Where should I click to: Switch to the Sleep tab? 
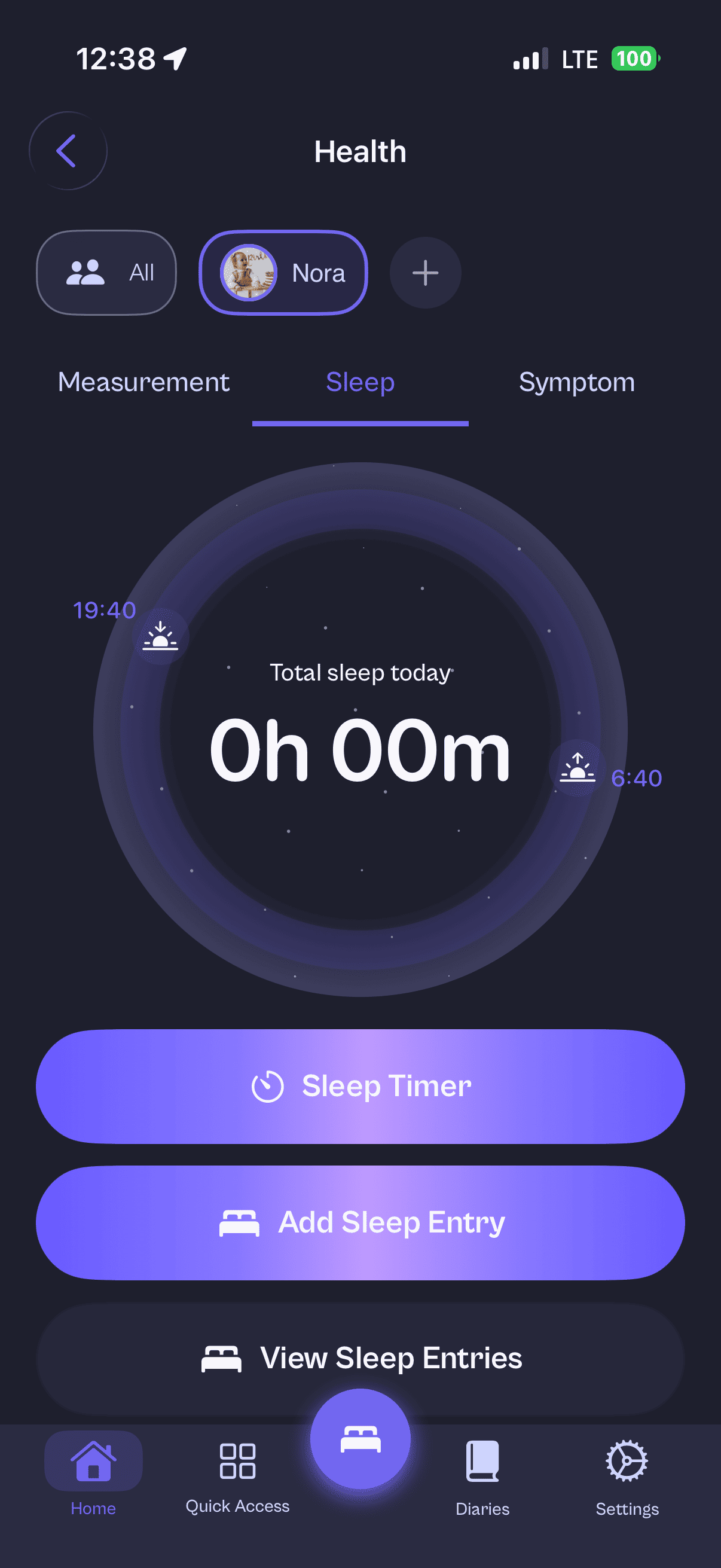click(x=360, y=382)
